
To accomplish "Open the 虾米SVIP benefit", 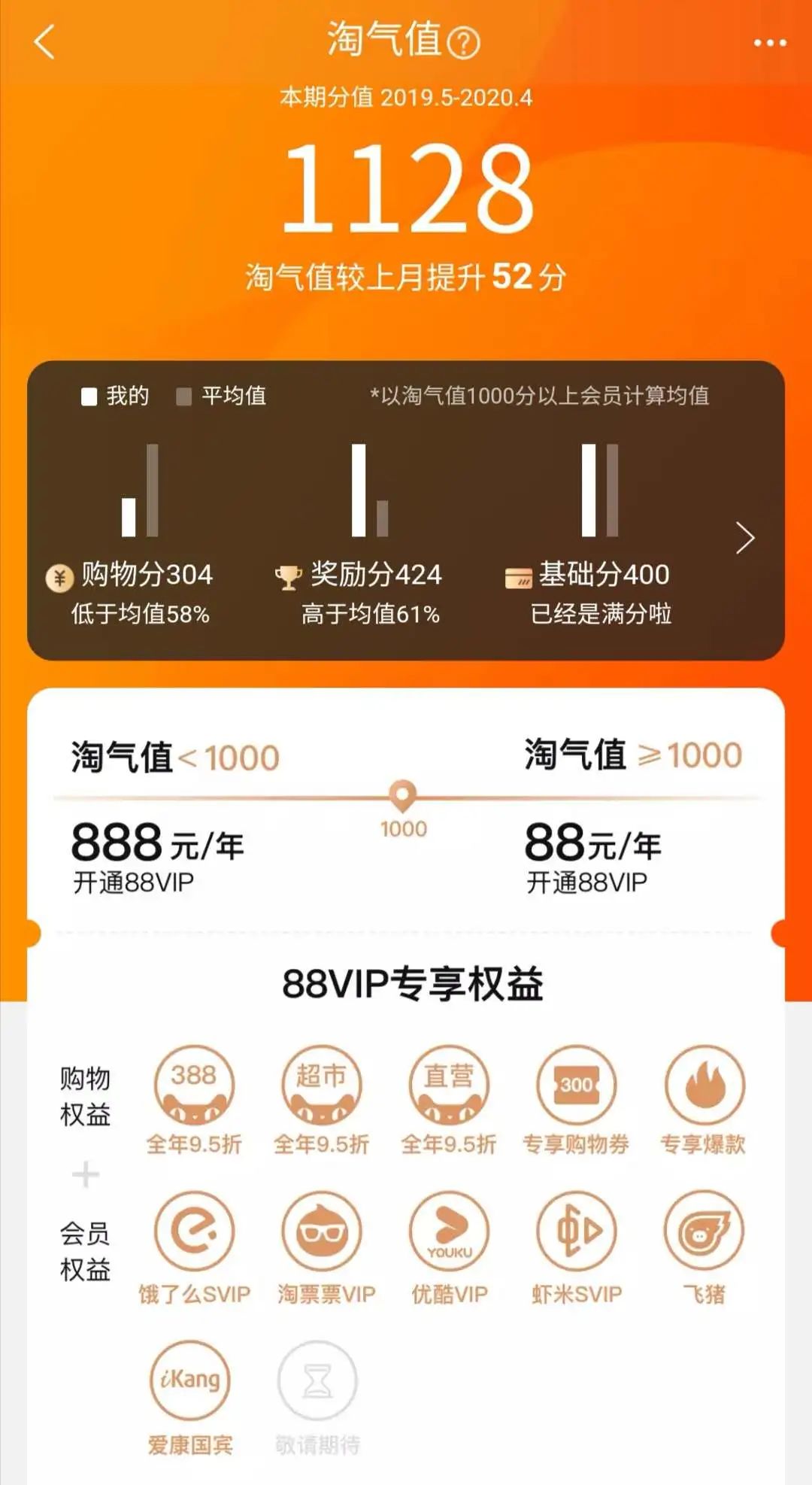I will click(x=576, y=1232).
